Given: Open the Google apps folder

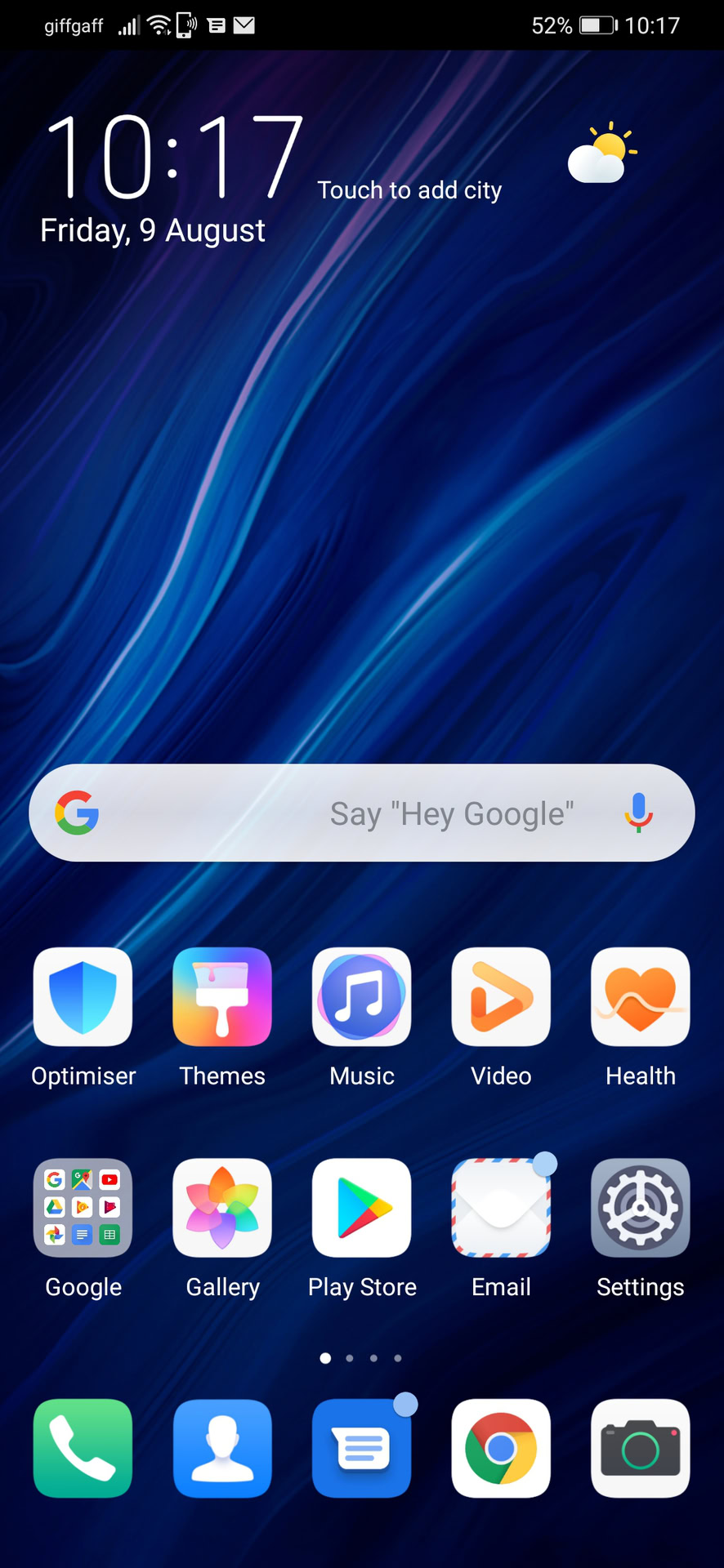Looking at the screenshot, I should (83, 1207).
